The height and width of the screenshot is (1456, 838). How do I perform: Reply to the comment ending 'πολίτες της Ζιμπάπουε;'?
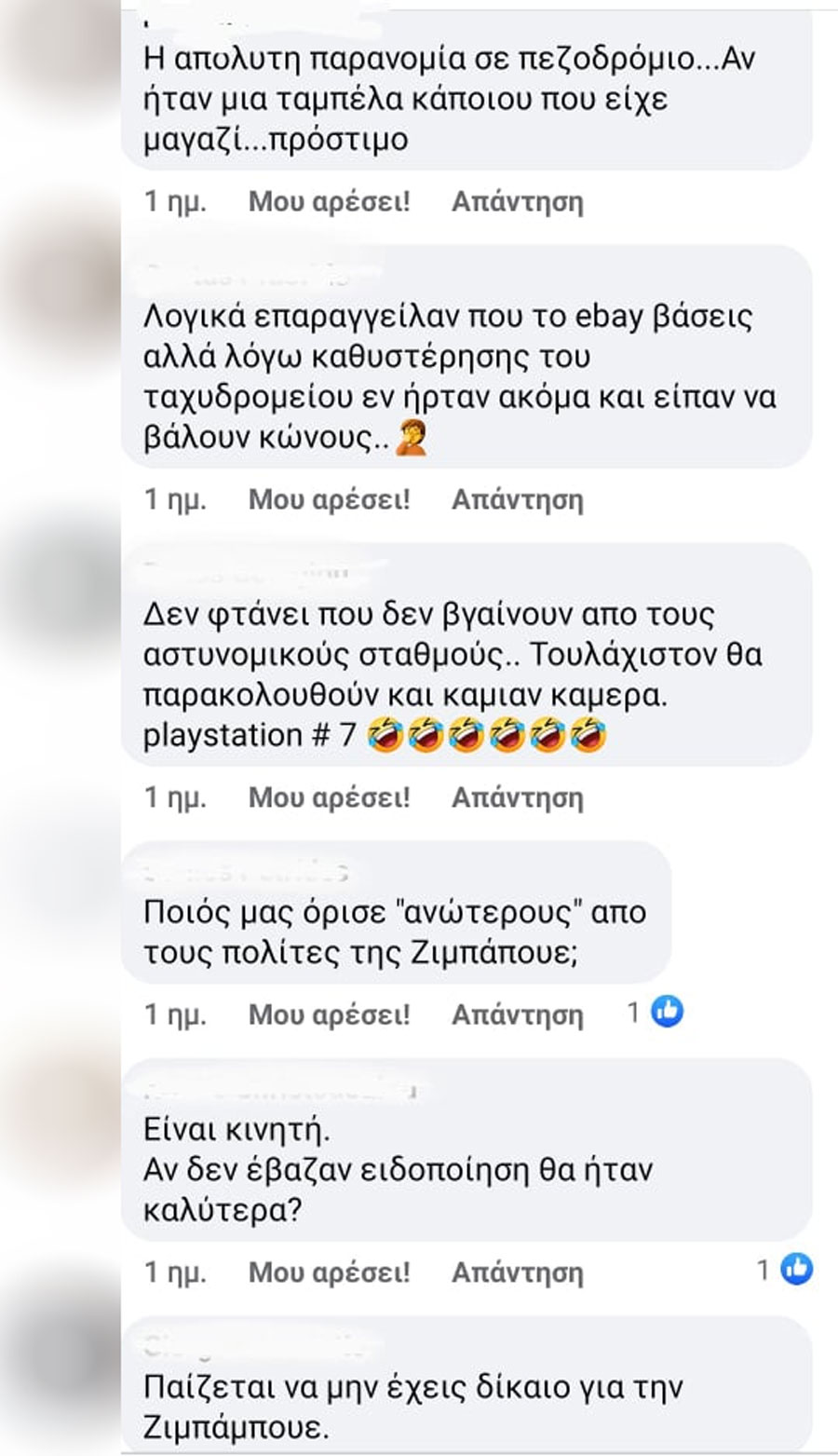point(518,1014)
